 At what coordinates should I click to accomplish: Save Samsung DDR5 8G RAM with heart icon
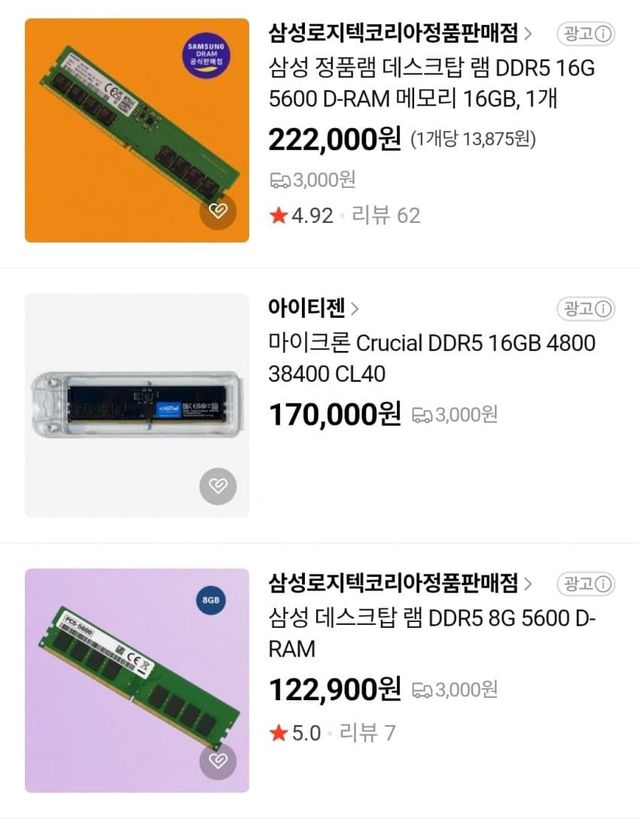click(218, 762)
